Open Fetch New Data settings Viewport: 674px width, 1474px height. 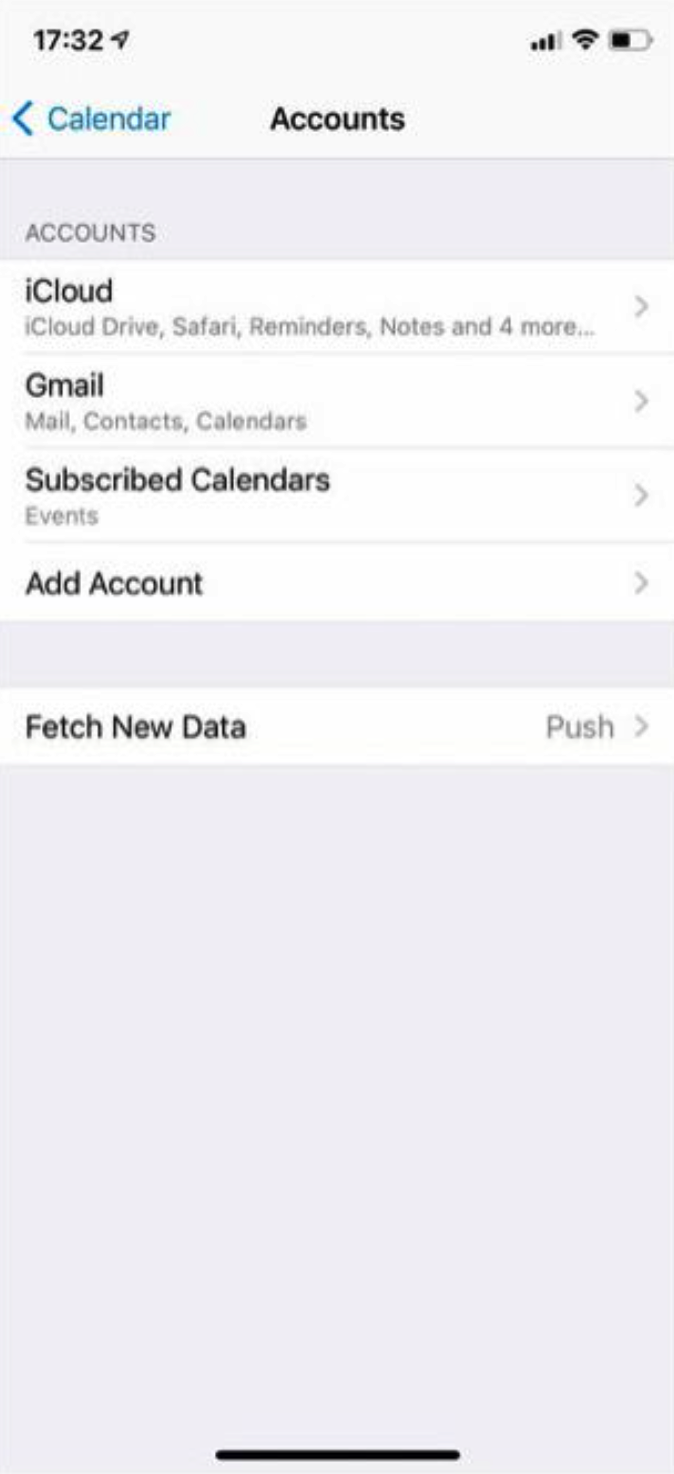pyautogui.click(x=337, y=726)
